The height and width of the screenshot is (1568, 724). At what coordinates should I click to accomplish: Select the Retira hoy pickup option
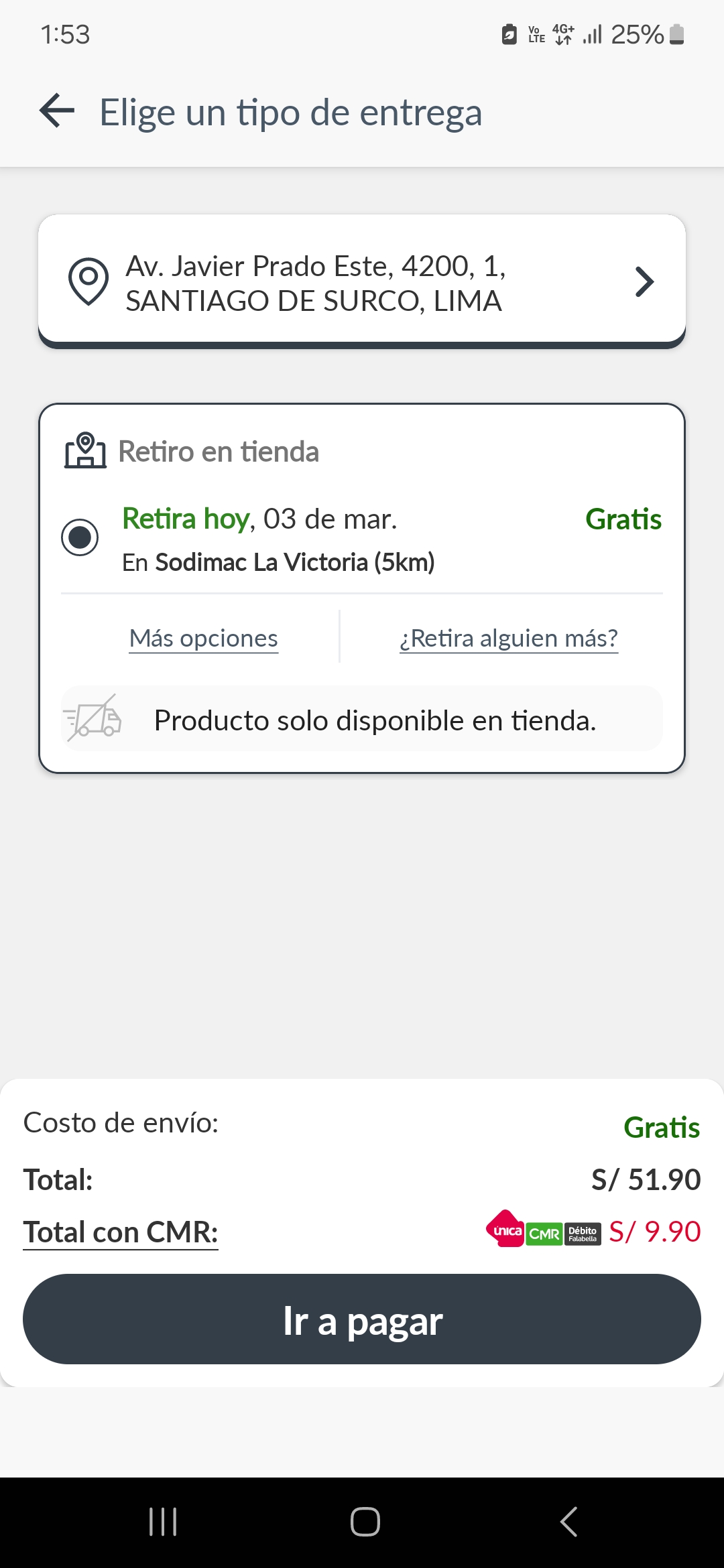tap(80, 537)
